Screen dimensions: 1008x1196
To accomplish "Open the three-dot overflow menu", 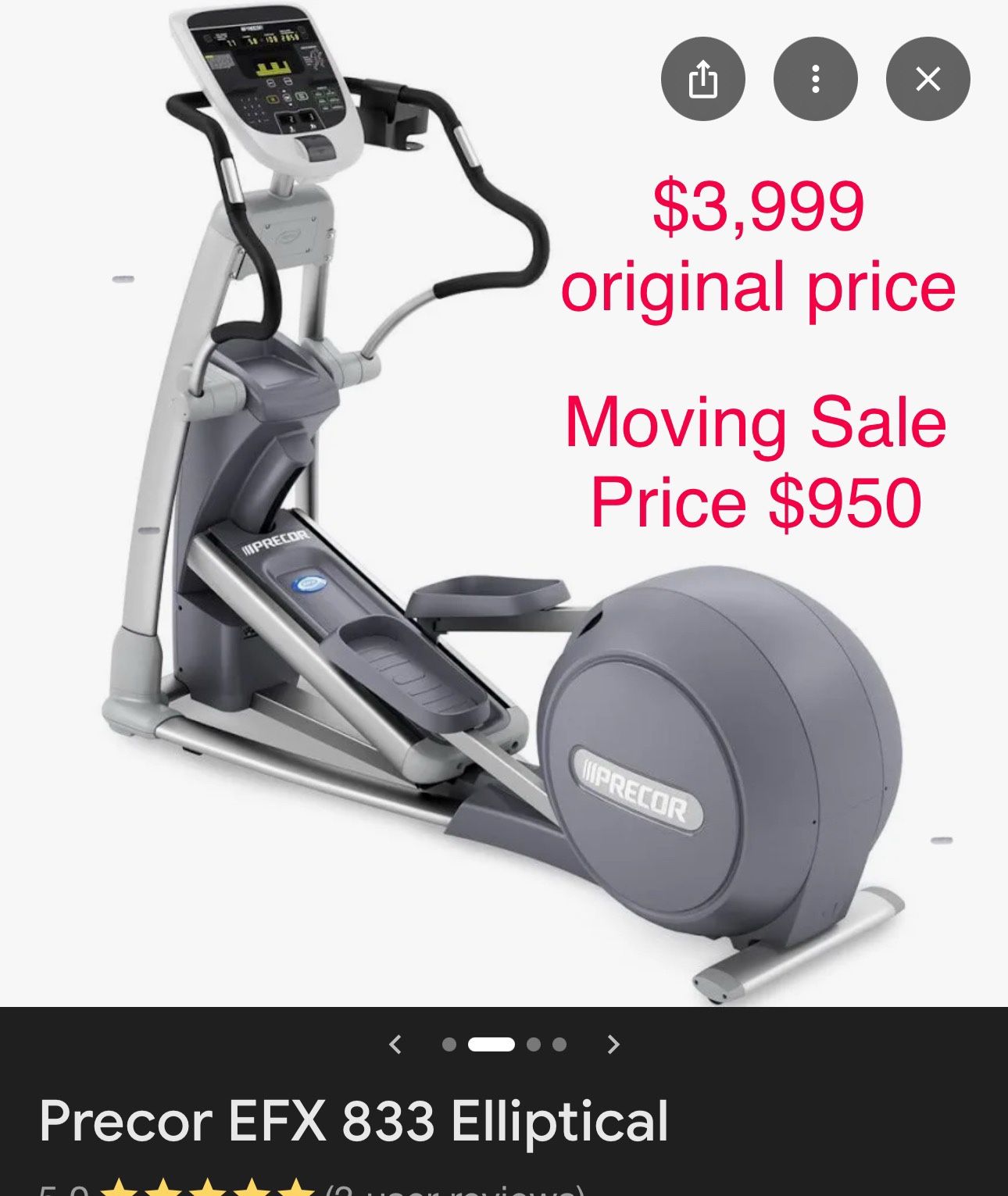I will click(x=815, y=79).
